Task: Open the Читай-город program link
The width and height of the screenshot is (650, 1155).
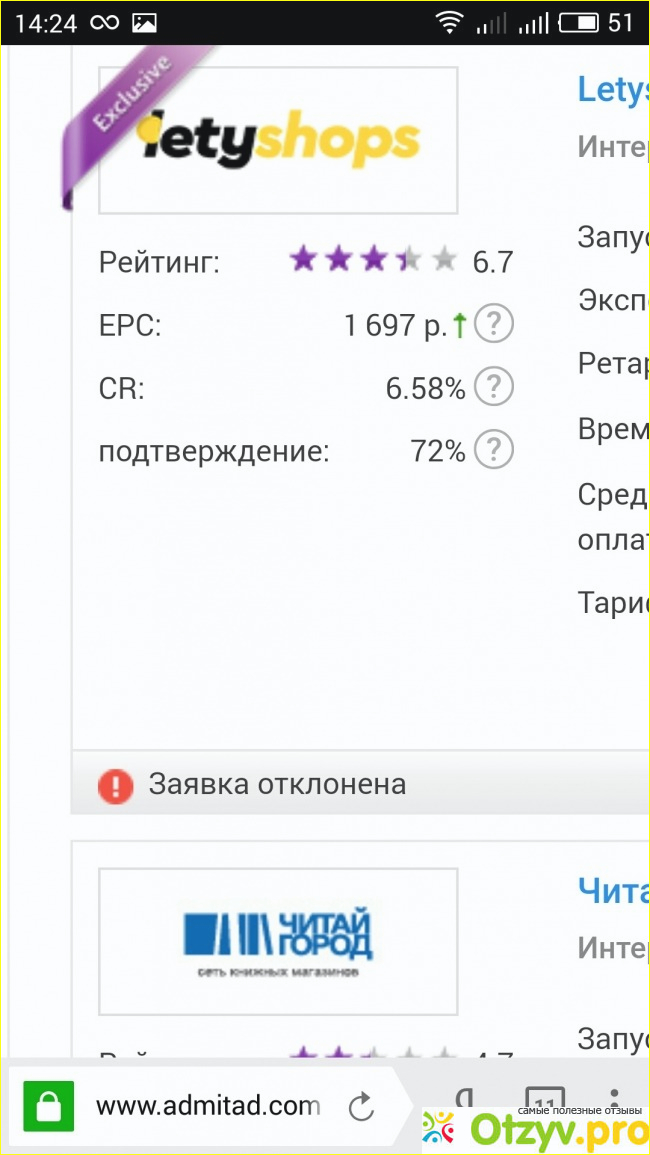Action: tap(613, 890)
